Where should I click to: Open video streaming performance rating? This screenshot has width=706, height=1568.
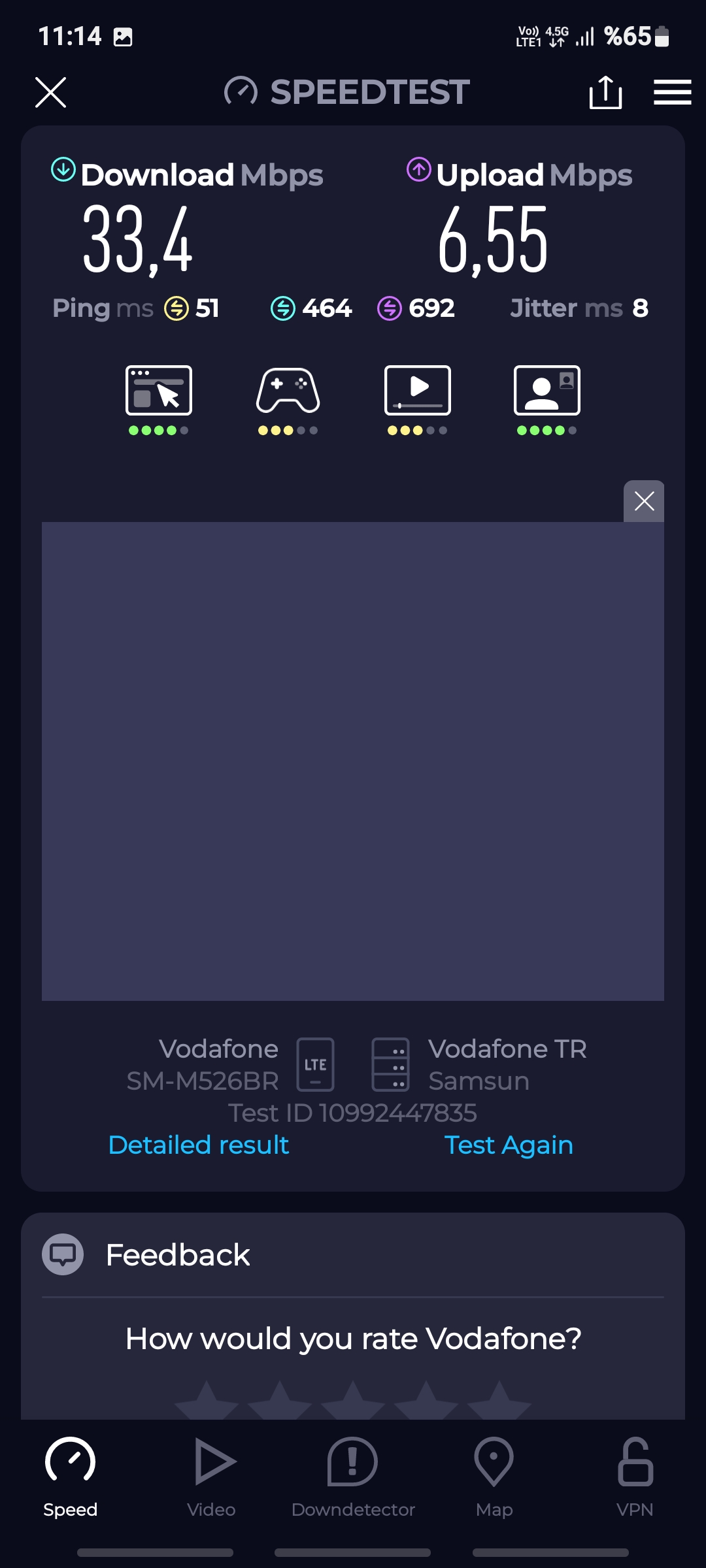click(x=417, y=399)
